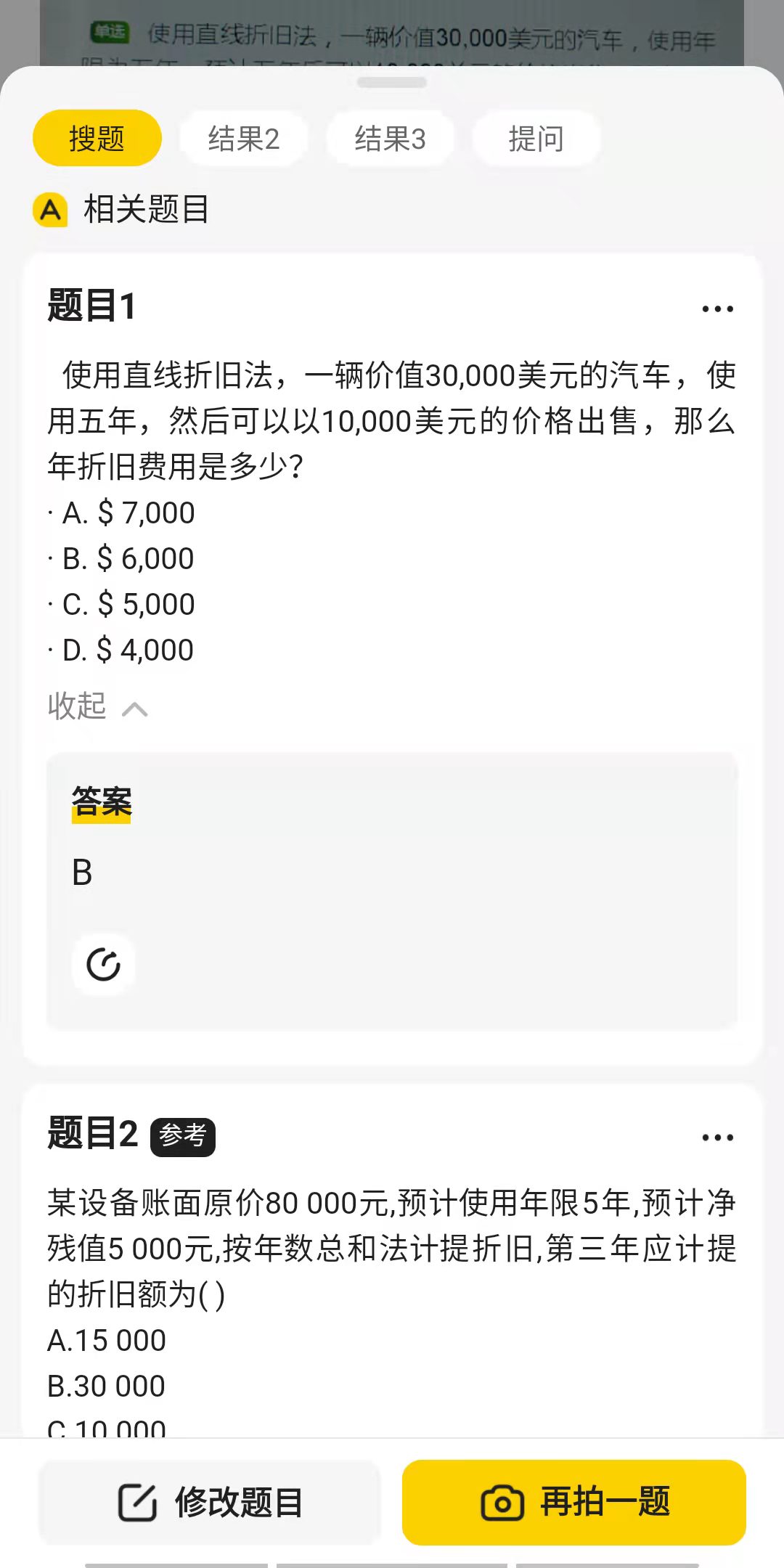Switch to the 搜题 tab
This screenshot has width=784, height=1568.
(x=97, y=138)
